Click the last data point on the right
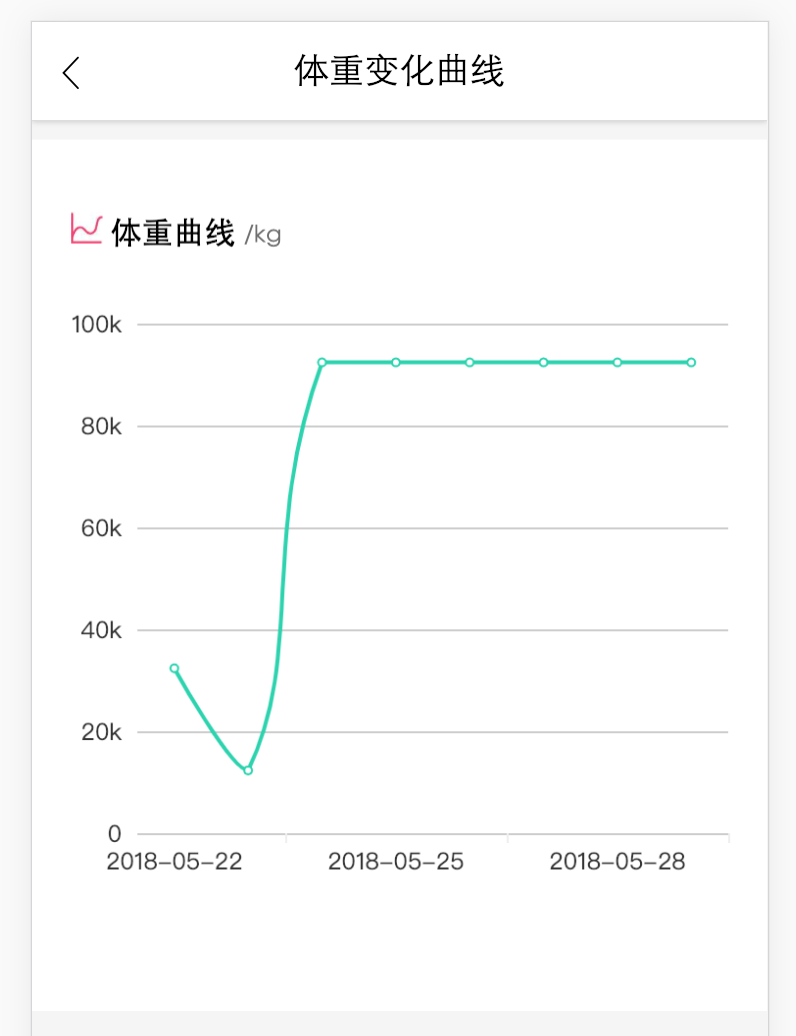The width and height of the screenshot is (796, 1036). click(690, 362)
